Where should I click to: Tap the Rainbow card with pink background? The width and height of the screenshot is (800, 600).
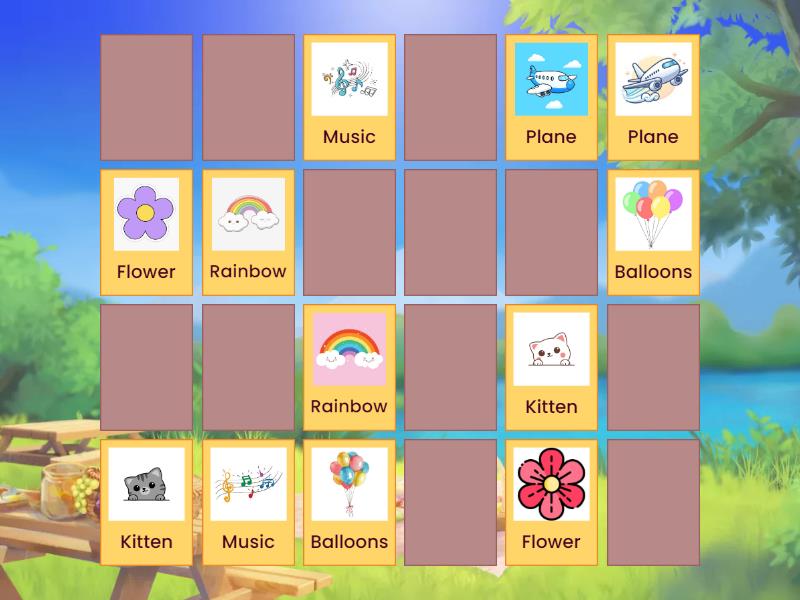pos(349,367)
